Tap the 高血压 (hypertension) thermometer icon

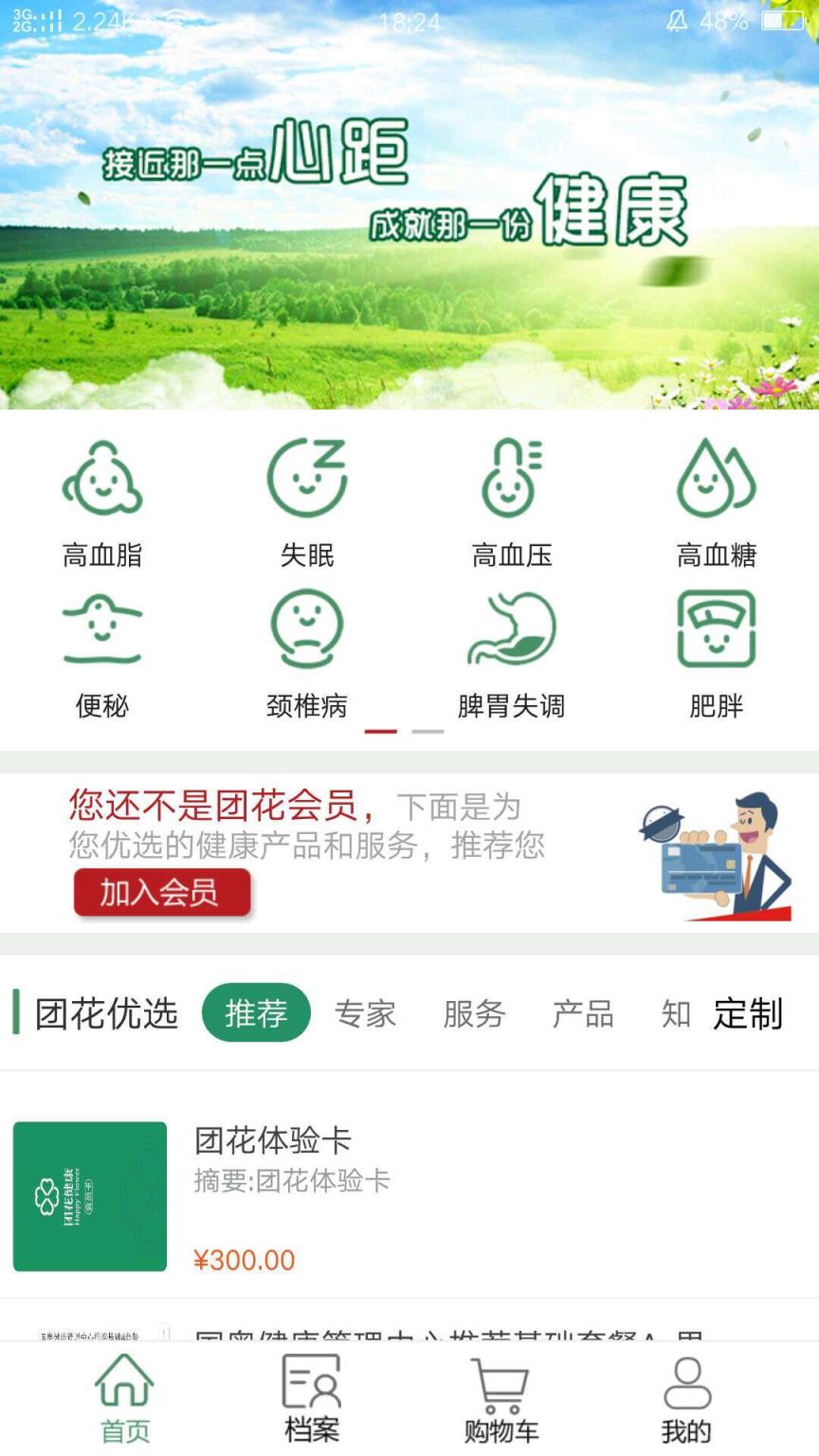tap(511, 479)
